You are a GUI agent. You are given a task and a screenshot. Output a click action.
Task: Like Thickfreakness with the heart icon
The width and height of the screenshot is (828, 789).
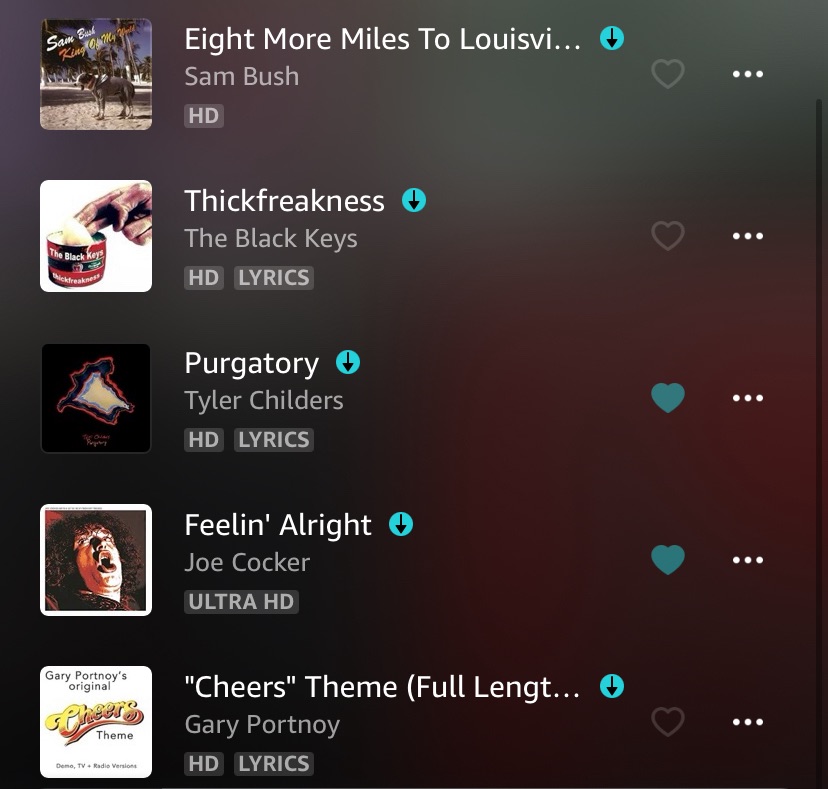(668, 236)
